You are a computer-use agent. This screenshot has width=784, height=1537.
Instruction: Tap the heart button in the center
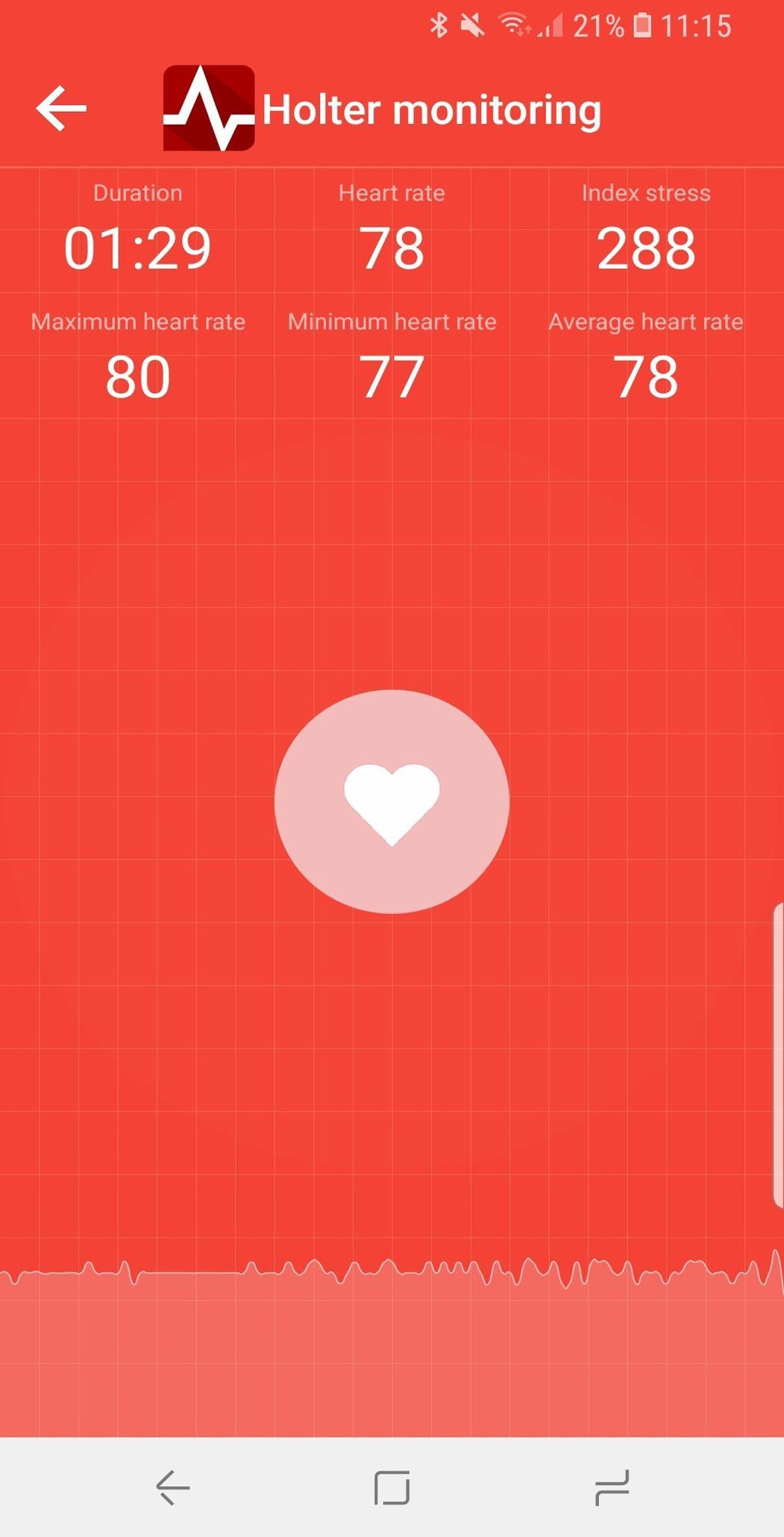tap(392, 802)
